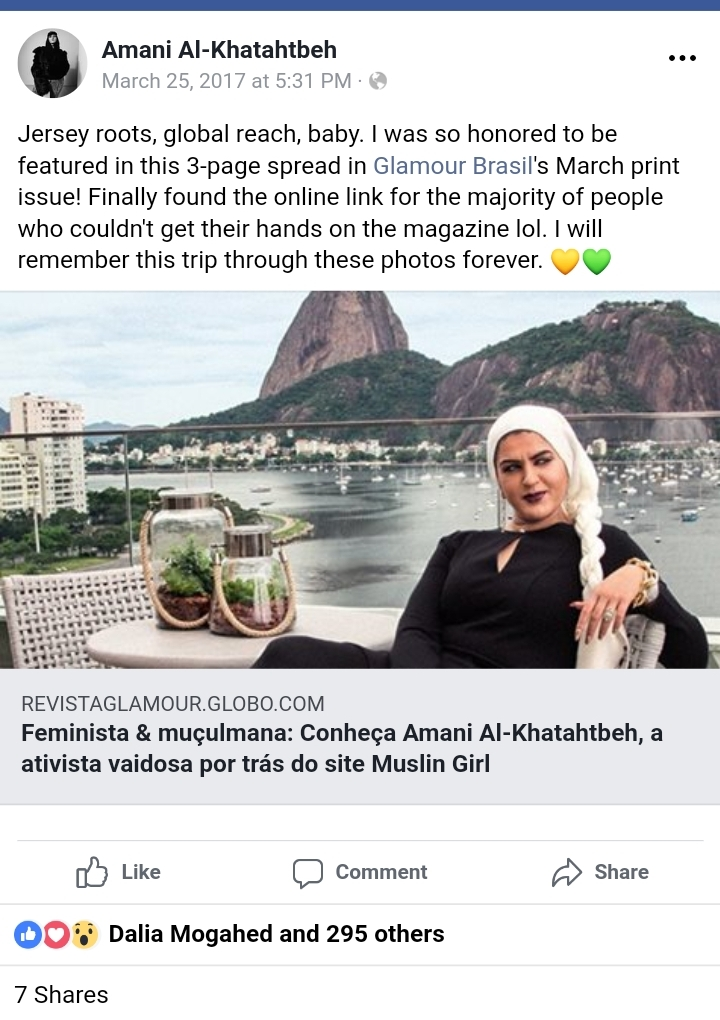Open Amani Al-Khatahtbeh's profile name link

pos(219,50)
